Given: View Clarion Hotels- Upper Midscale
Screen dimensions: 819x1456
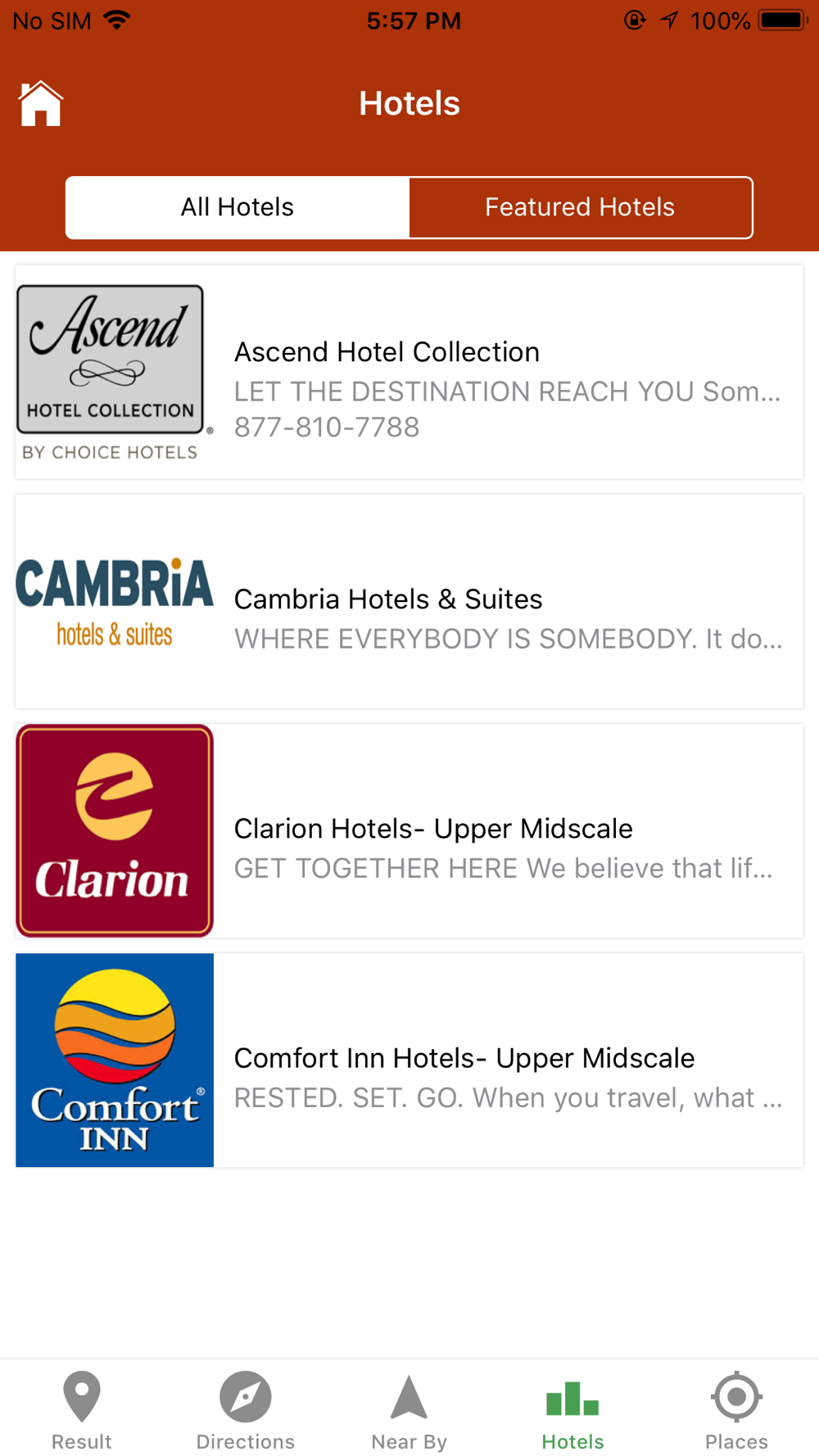Looking at the screenshot, I should tap(409, 830).
